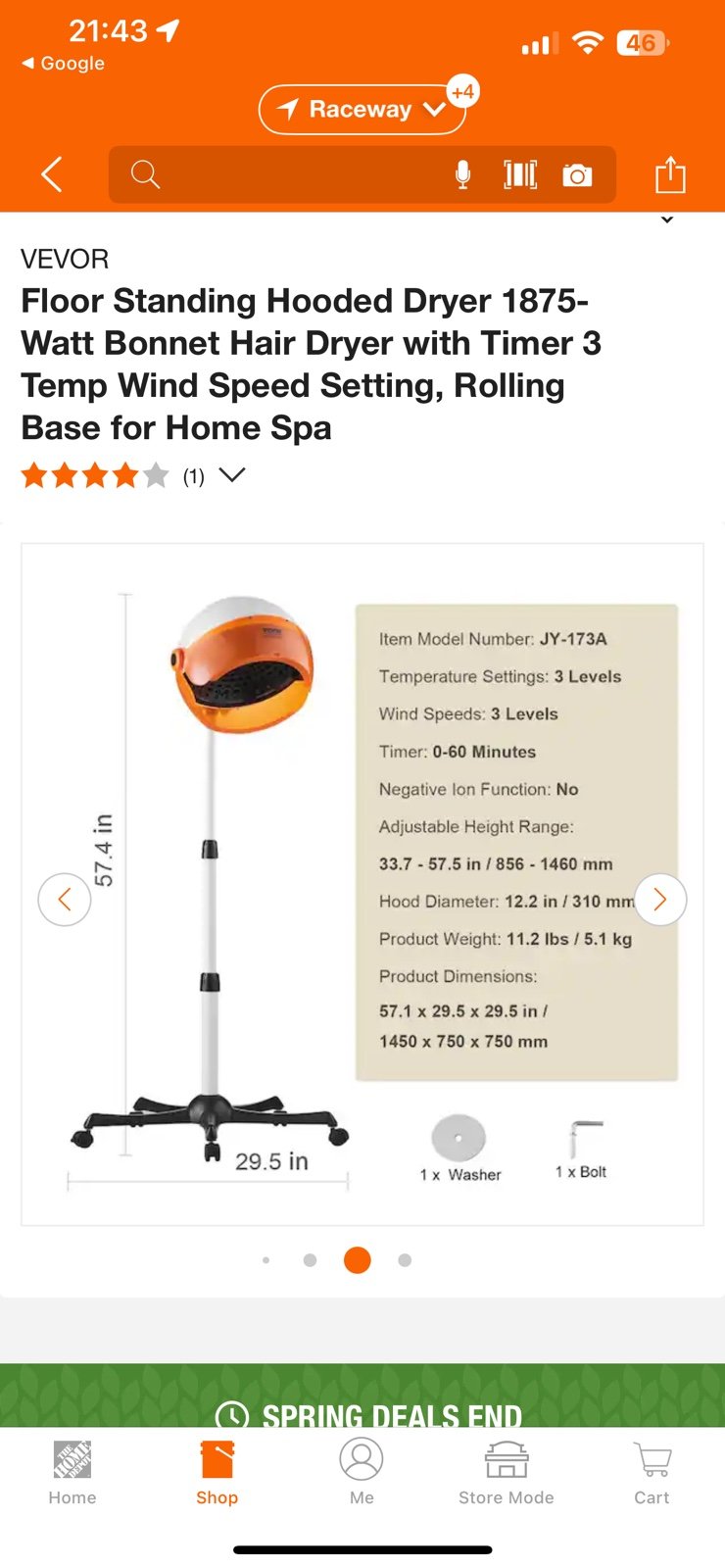Screen dimensions: 725x1568
Task: Open the product image full view
Action: click(x=362, y=884)
